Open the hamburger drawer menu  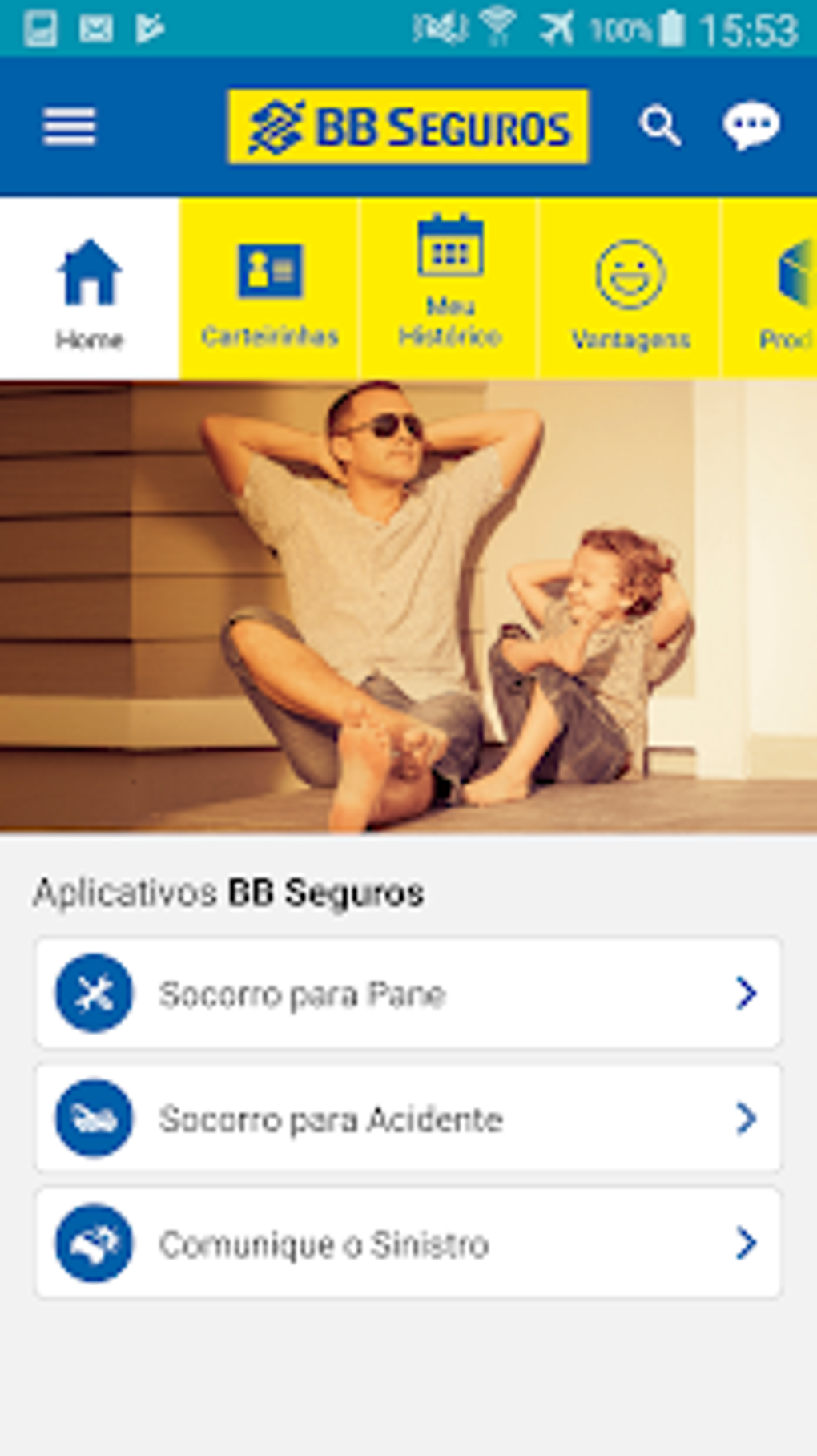pos(69,127)
